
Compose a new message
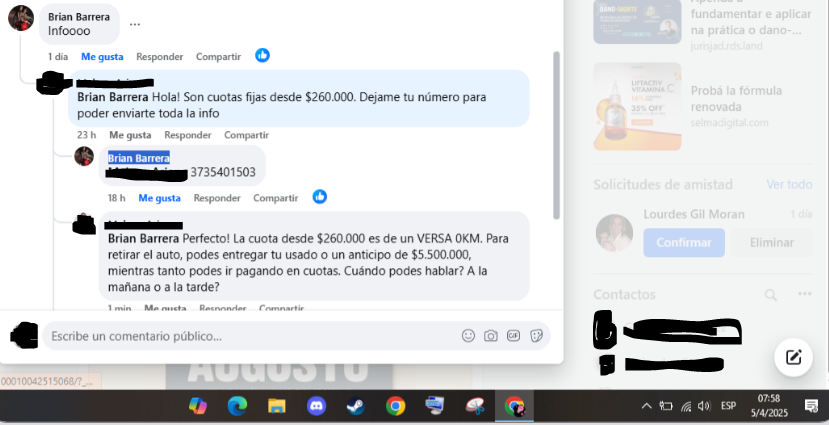click(794, 357)
